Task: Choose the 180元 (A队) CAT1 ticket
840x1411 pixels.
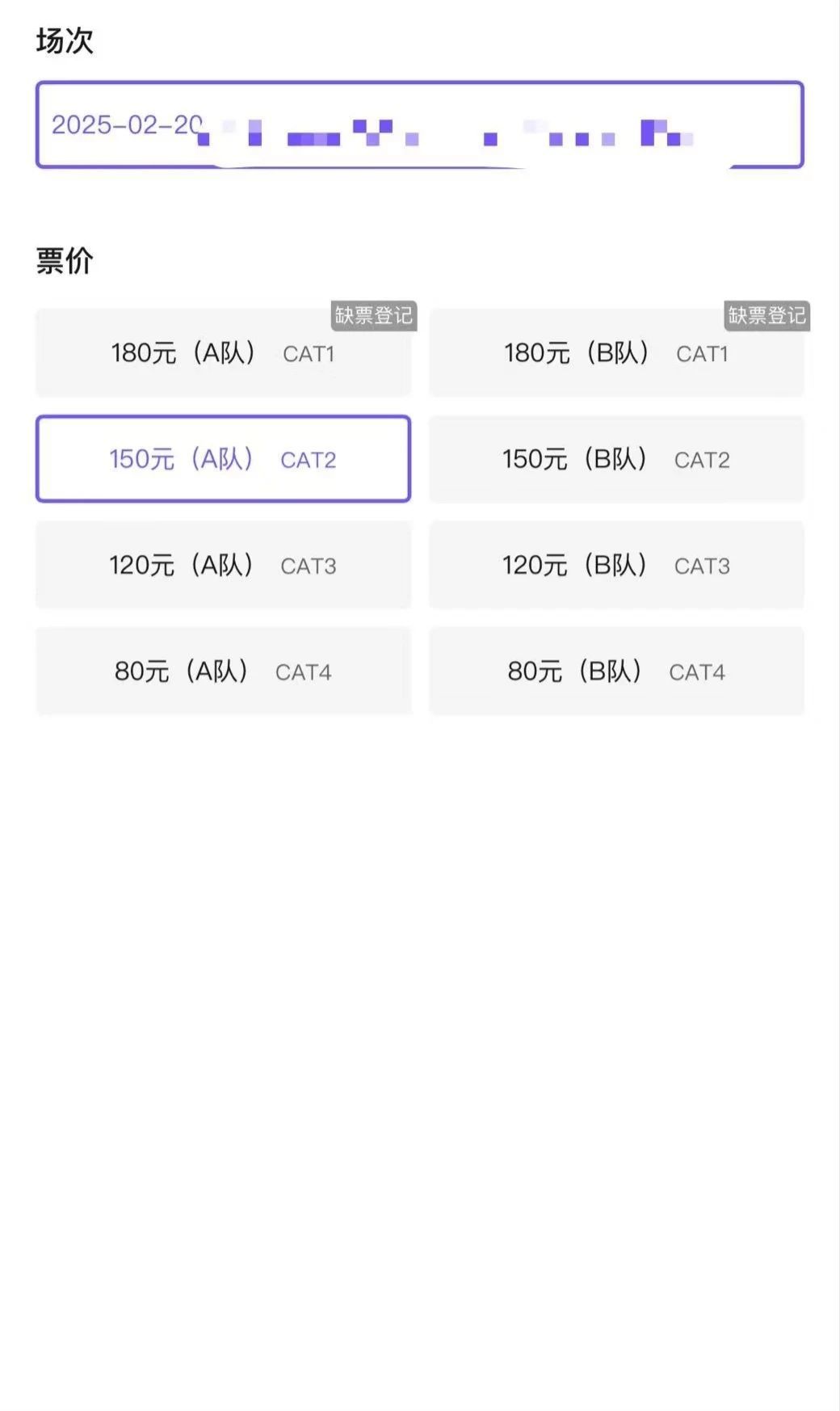Action: pos(223,353)
